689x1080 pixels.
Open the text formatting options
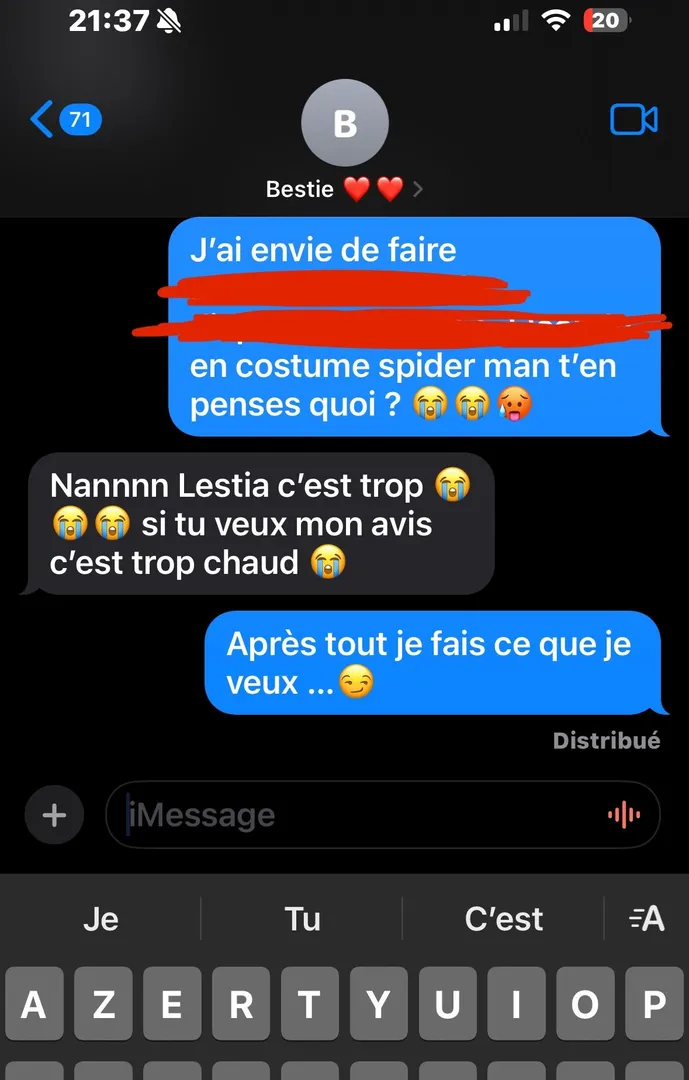[647, 918]
